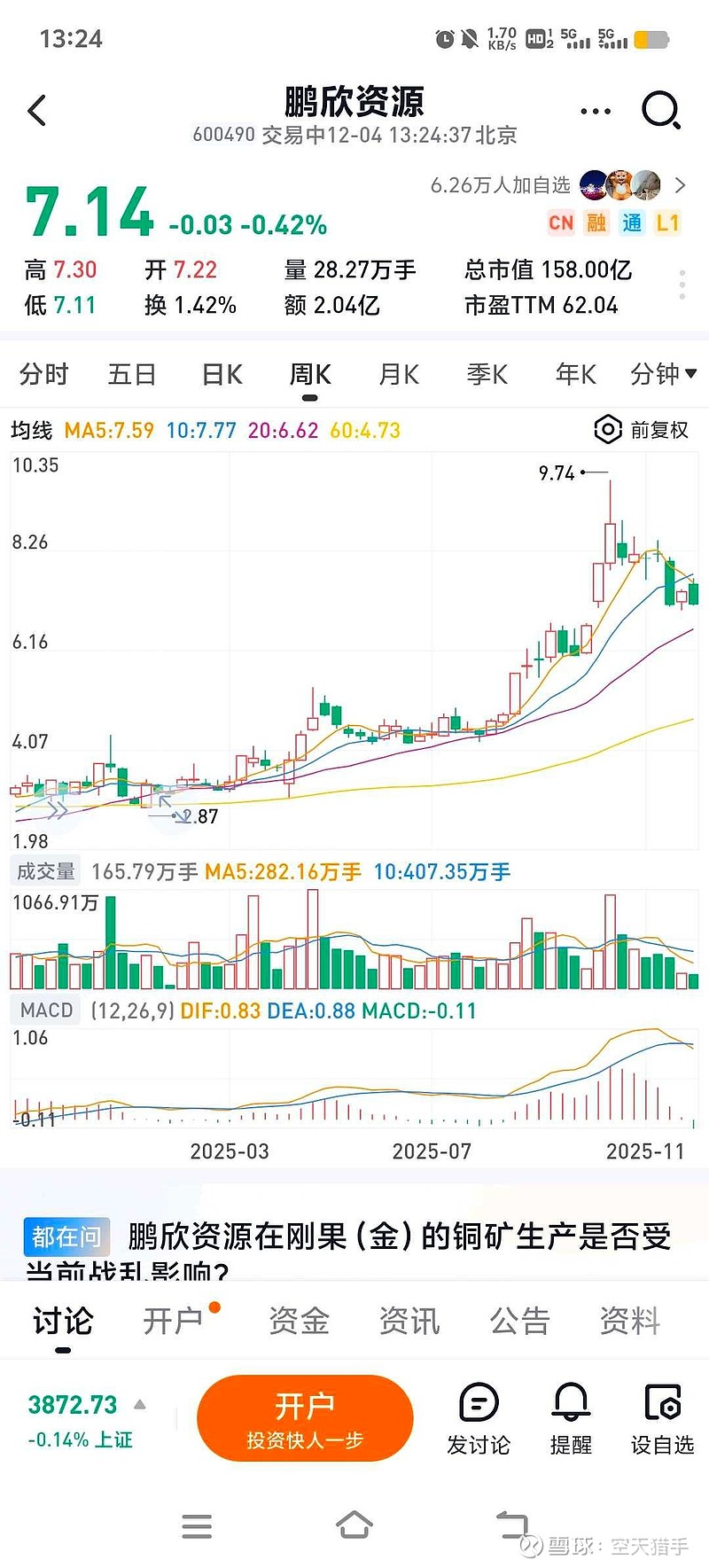Viewport: 709px width, 1568px height.
Task: Open the 资金 tab
Action: tap(299, 1321)
